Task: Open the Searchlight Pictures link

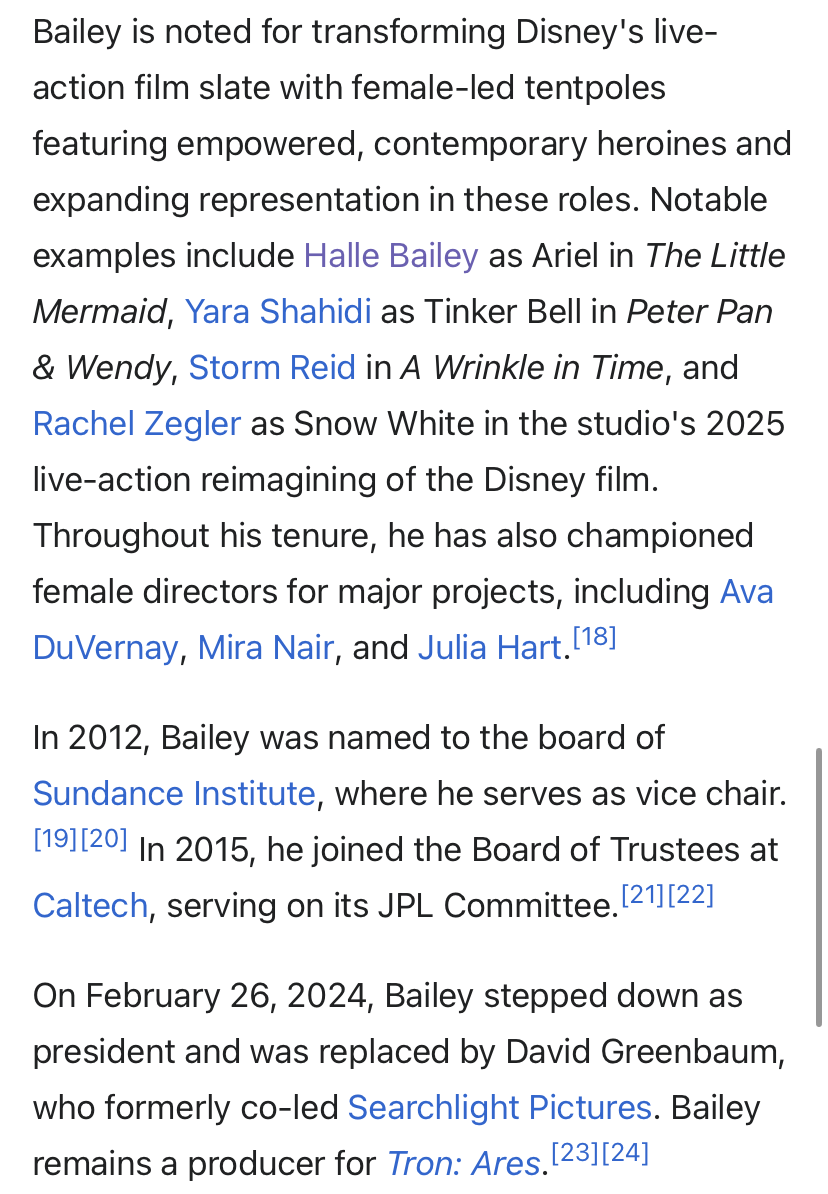Action: [499, 1108]
